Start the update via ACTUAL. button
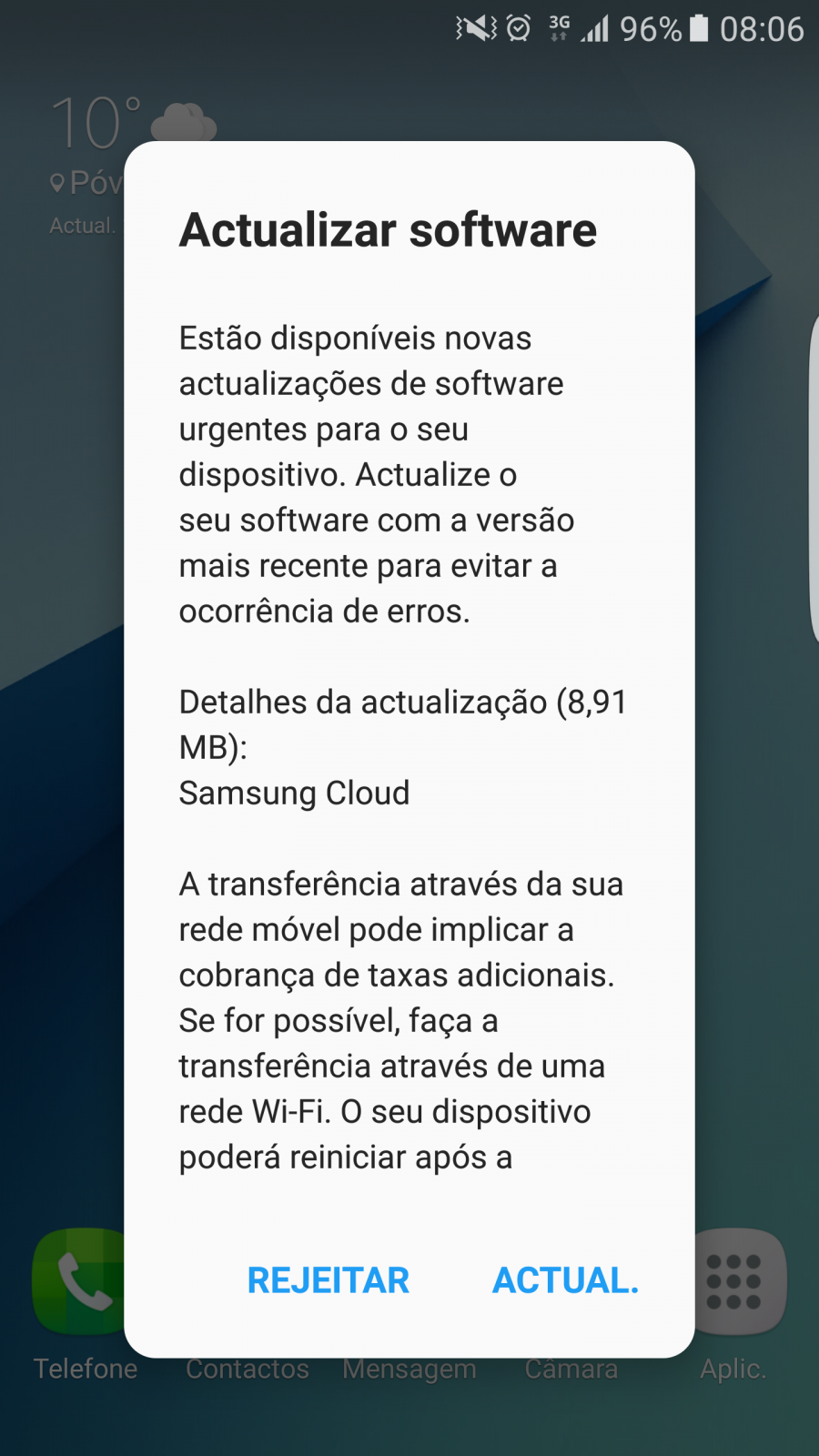This screenshot has height=1456, width=819. click(565, 1280)
